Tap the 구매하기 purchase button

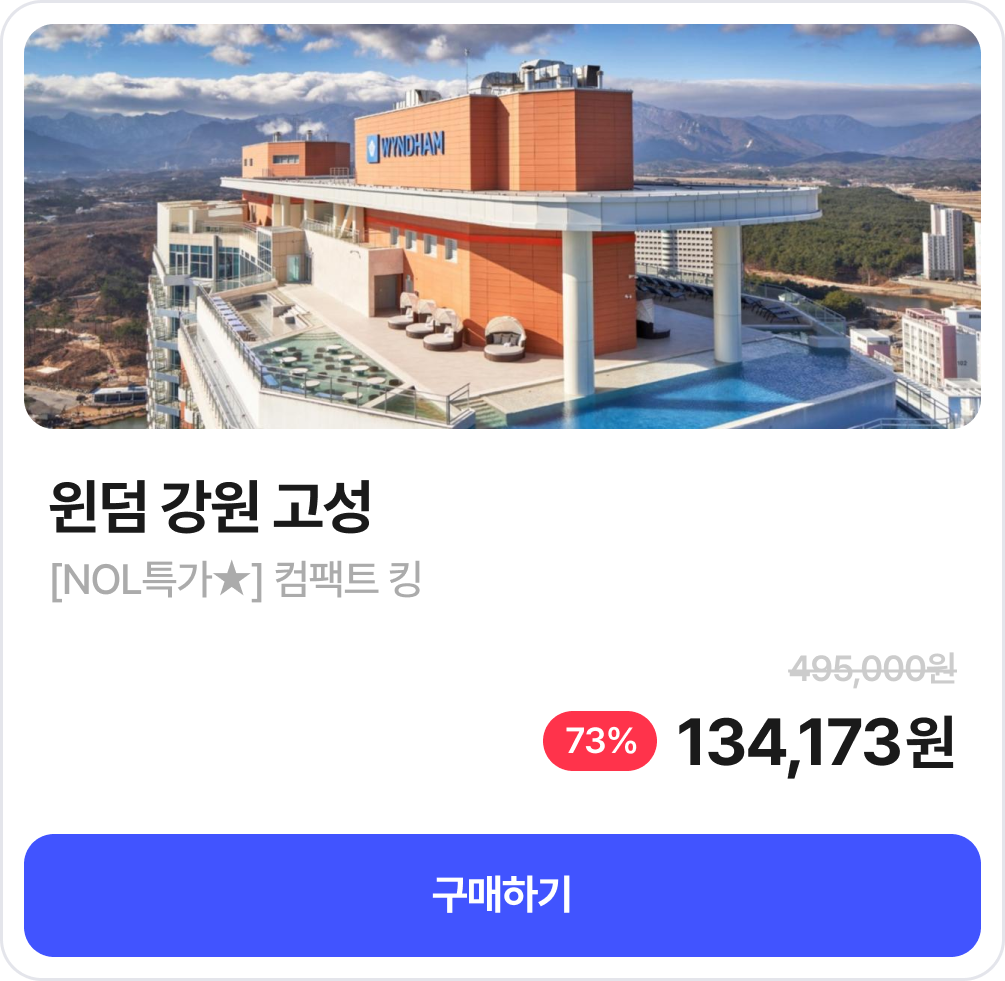pyautogui.click(x=502, y=895)
